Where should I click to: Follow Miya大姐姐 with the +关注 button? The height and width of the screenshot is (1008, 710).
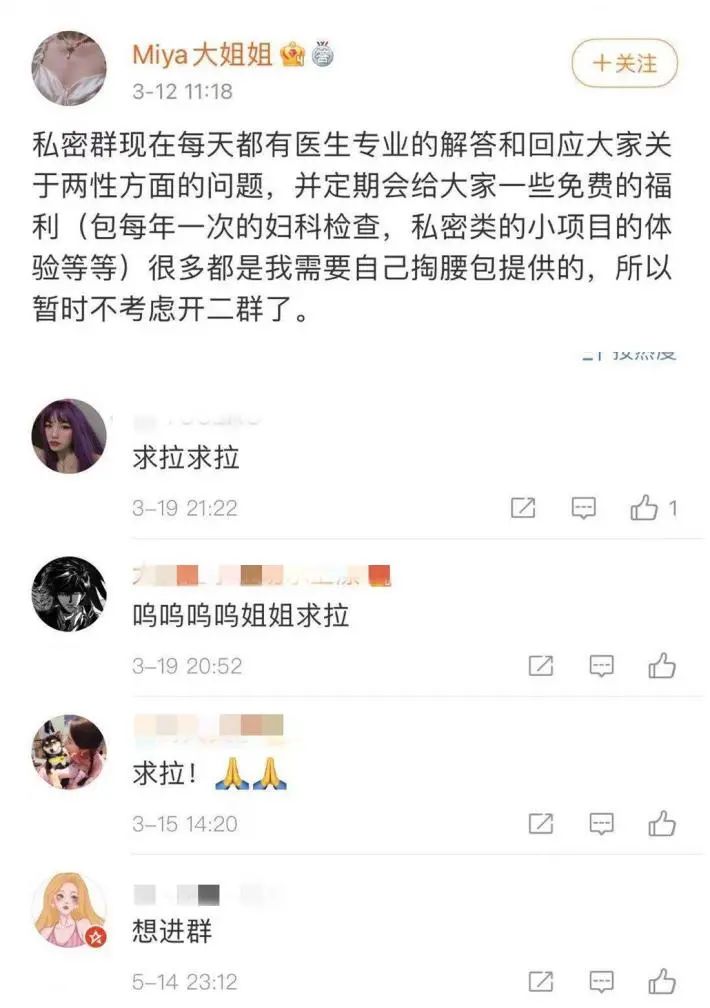[x=624, y=65]
